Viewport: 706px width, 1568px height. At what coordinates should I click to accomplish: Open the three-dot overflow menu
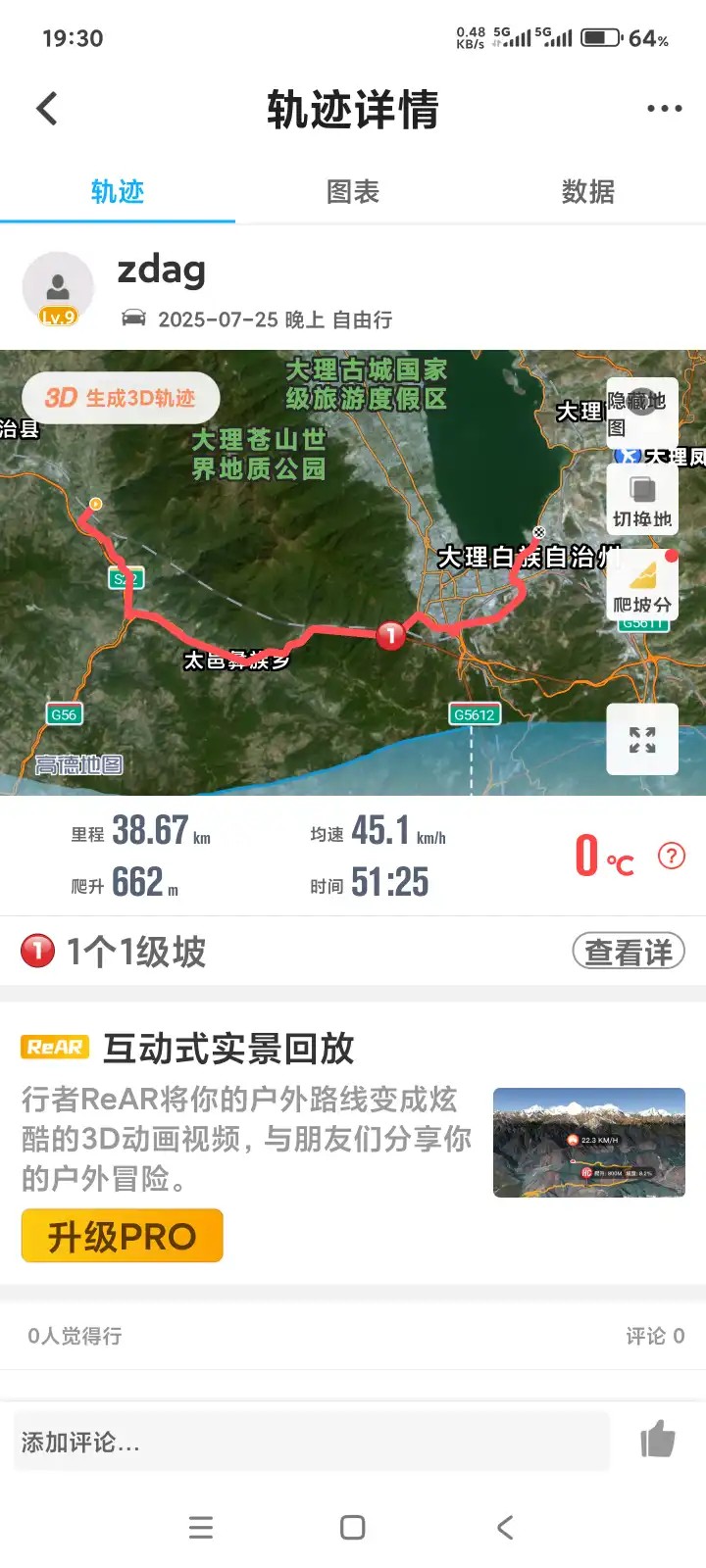pos(664,109)
